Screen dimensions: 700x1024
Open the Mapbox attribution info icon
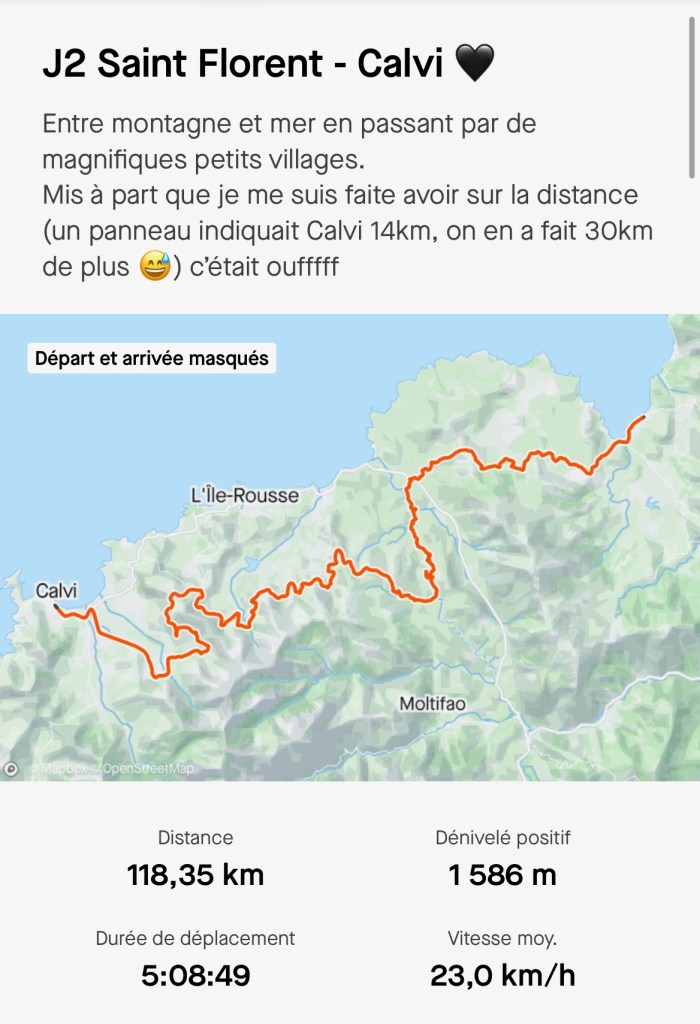[x=13, y=768]
